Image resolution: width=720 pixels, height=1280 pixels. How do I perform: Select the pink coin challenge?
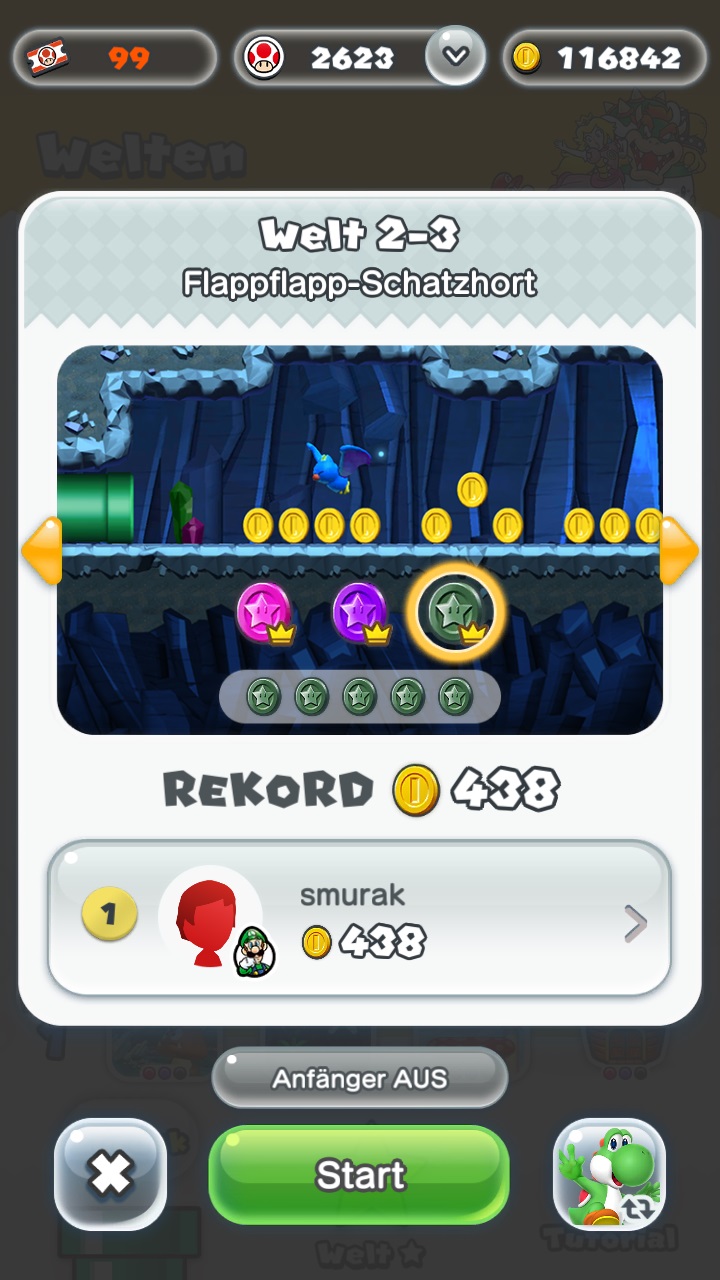click(x=264, y=610)
